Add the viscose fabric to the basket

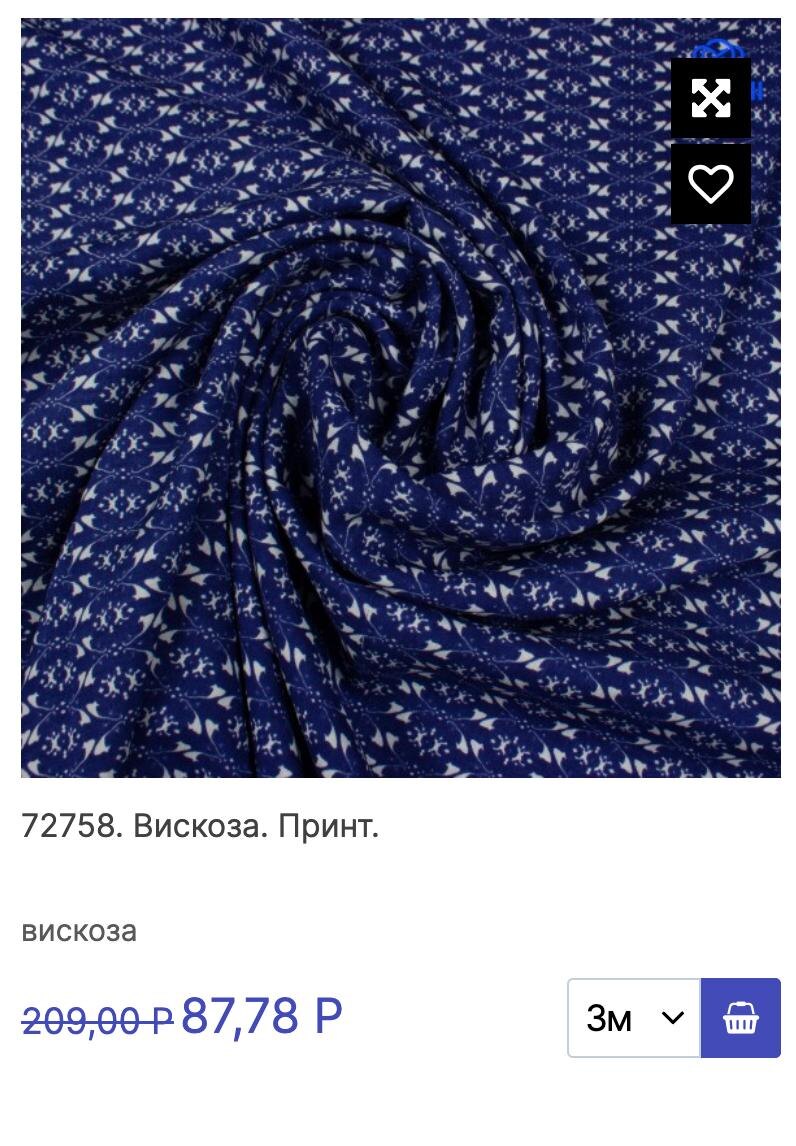[x=740, y=1018]
